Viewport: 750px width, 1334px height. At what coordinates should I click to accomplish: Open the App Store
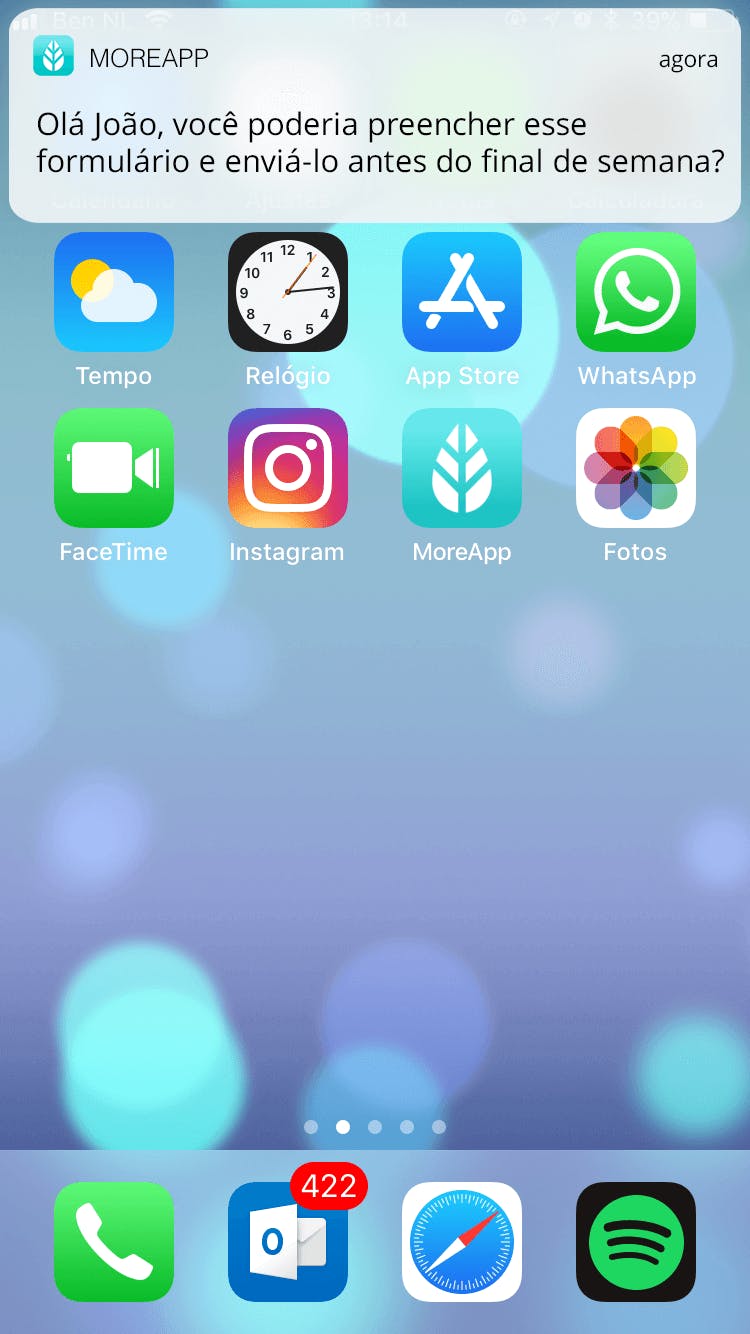(x=462, y=292)
